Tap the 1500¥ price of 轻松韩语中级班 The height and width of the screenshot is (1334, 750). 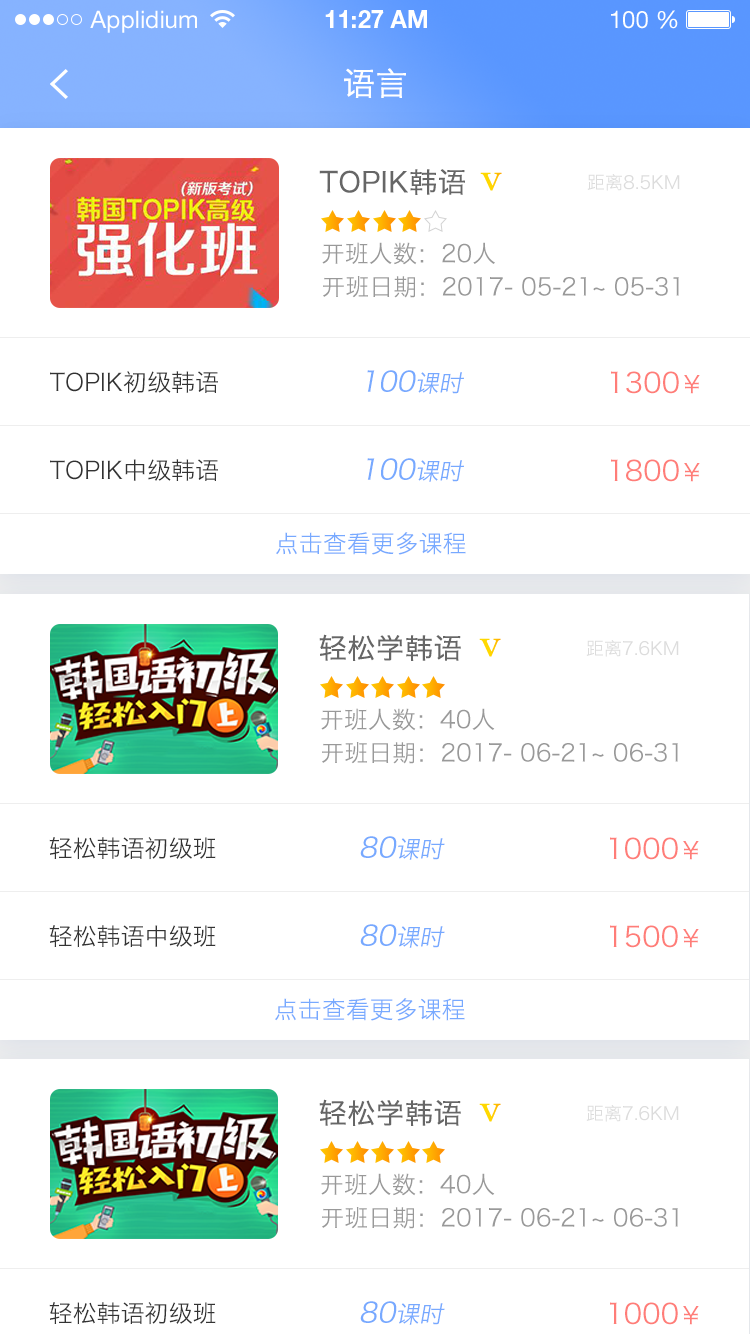pos(653,936)
